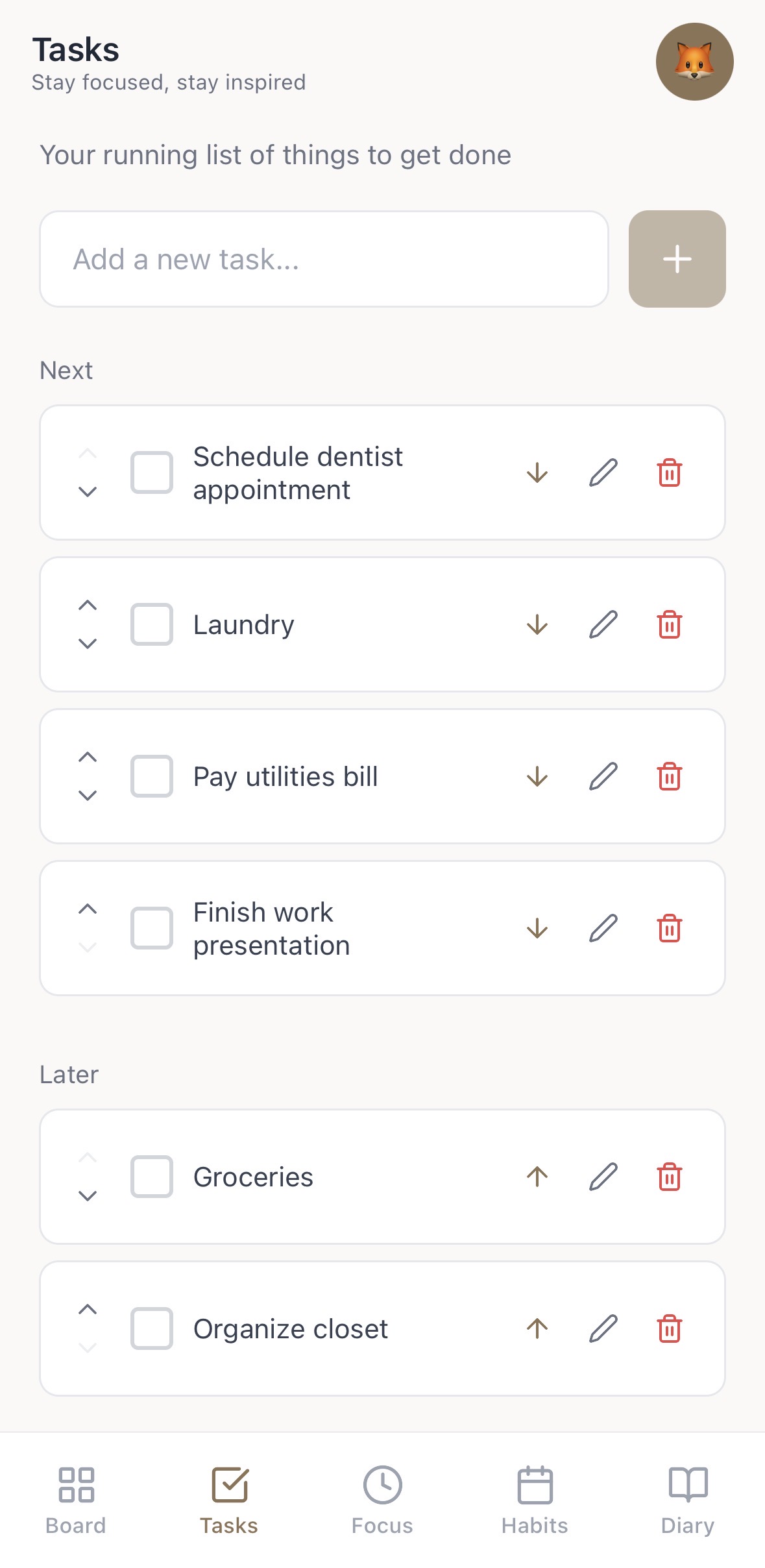This screenshot has width=765, height=1568.
Task: Delete the Laundry task
Action: (670, 624)
